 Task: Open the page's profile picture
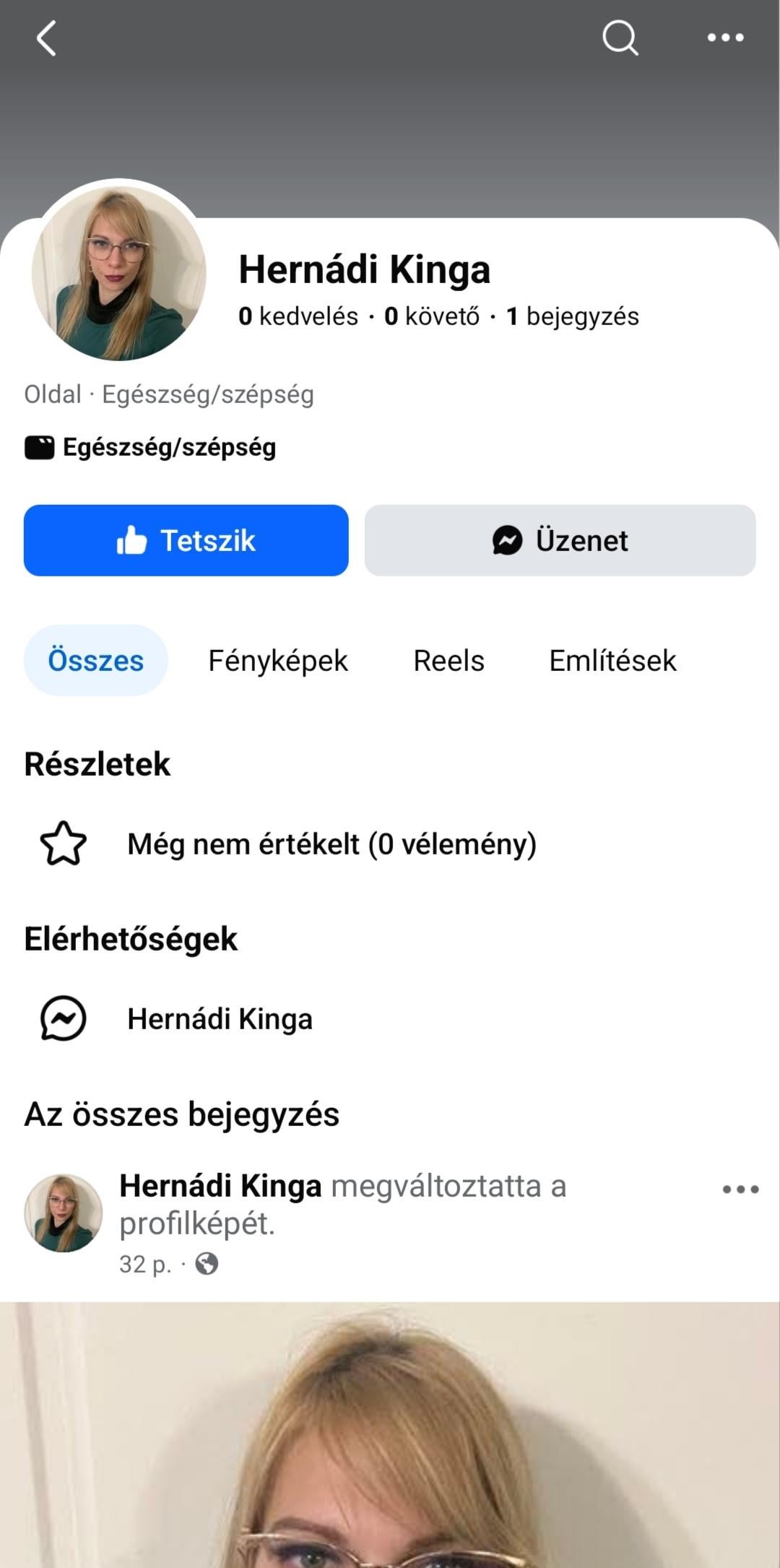pyautogui.click(x=119, y=274)
